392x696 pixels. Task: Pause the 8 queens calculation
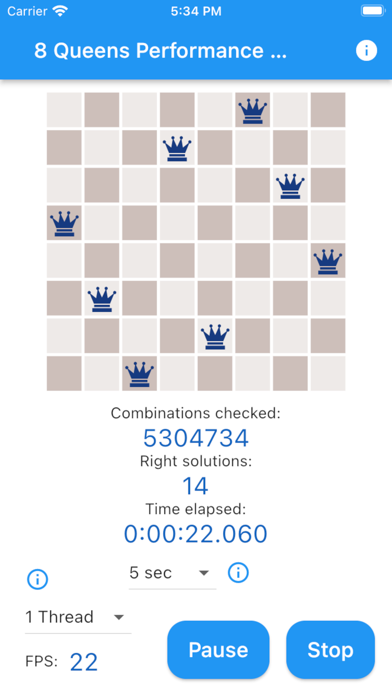pos(218,650)
